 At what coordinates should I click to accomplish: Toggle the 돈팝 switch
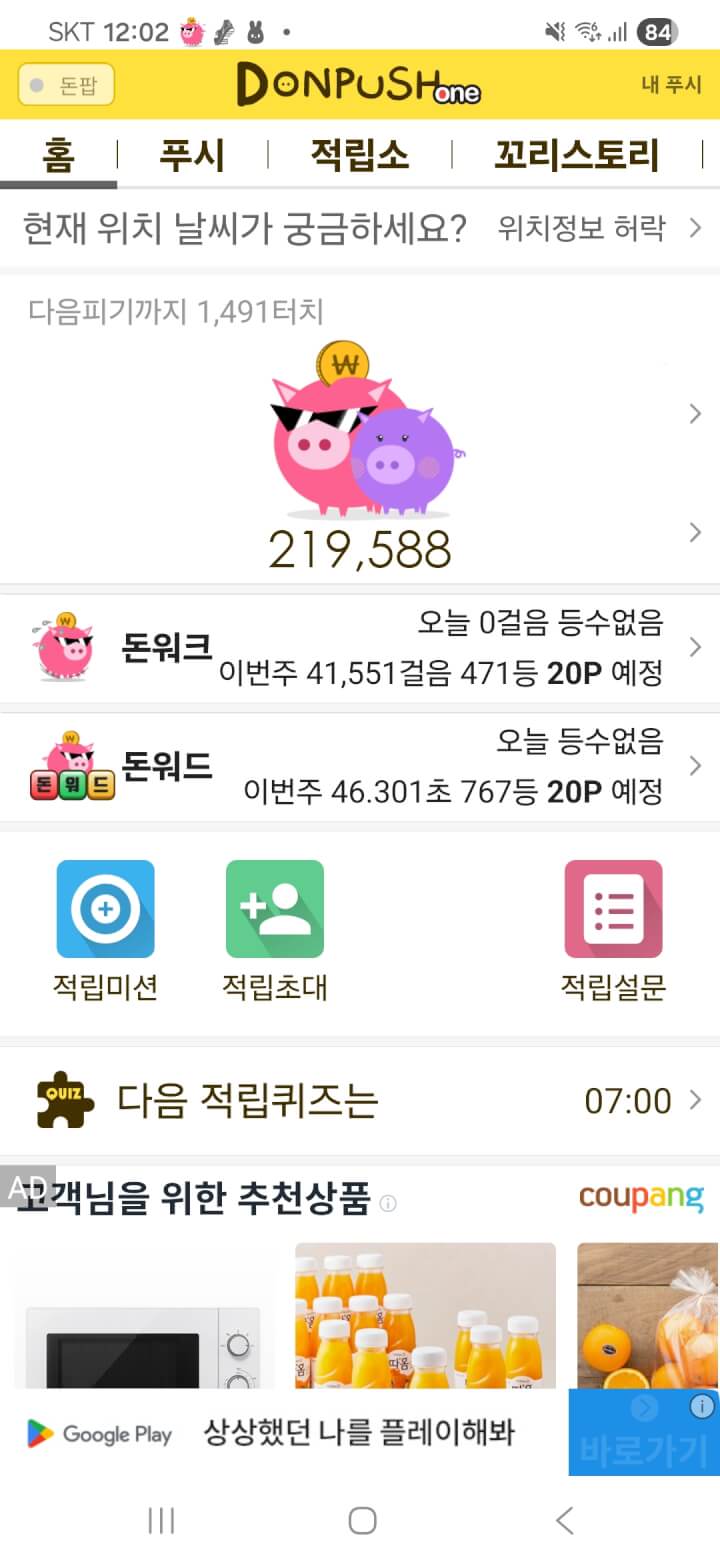(x=66, y=85)
